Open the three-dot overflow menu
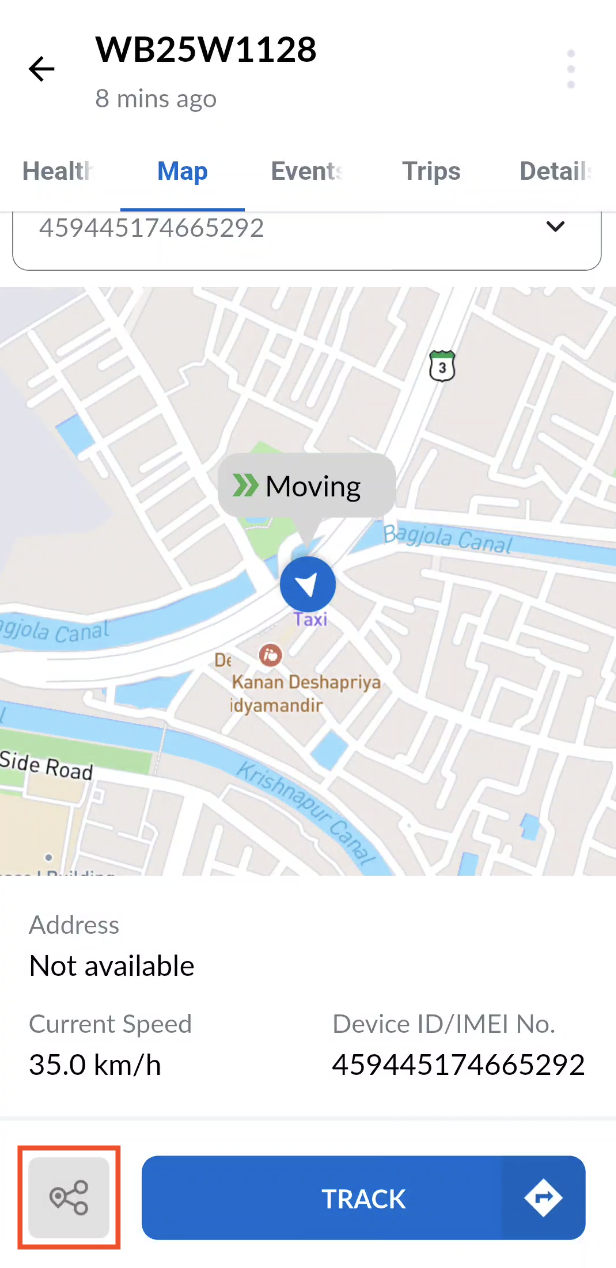The width and height of the screenshot is (616, 1268). pyautogui.click(x=571, y=69)
